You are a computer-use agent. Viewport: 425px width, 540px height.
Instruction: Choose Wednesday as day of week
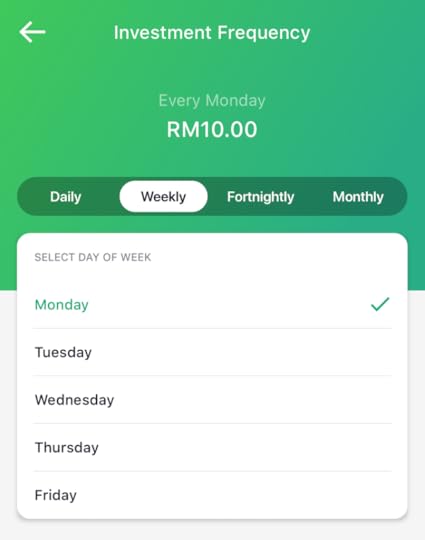[212, 400]
